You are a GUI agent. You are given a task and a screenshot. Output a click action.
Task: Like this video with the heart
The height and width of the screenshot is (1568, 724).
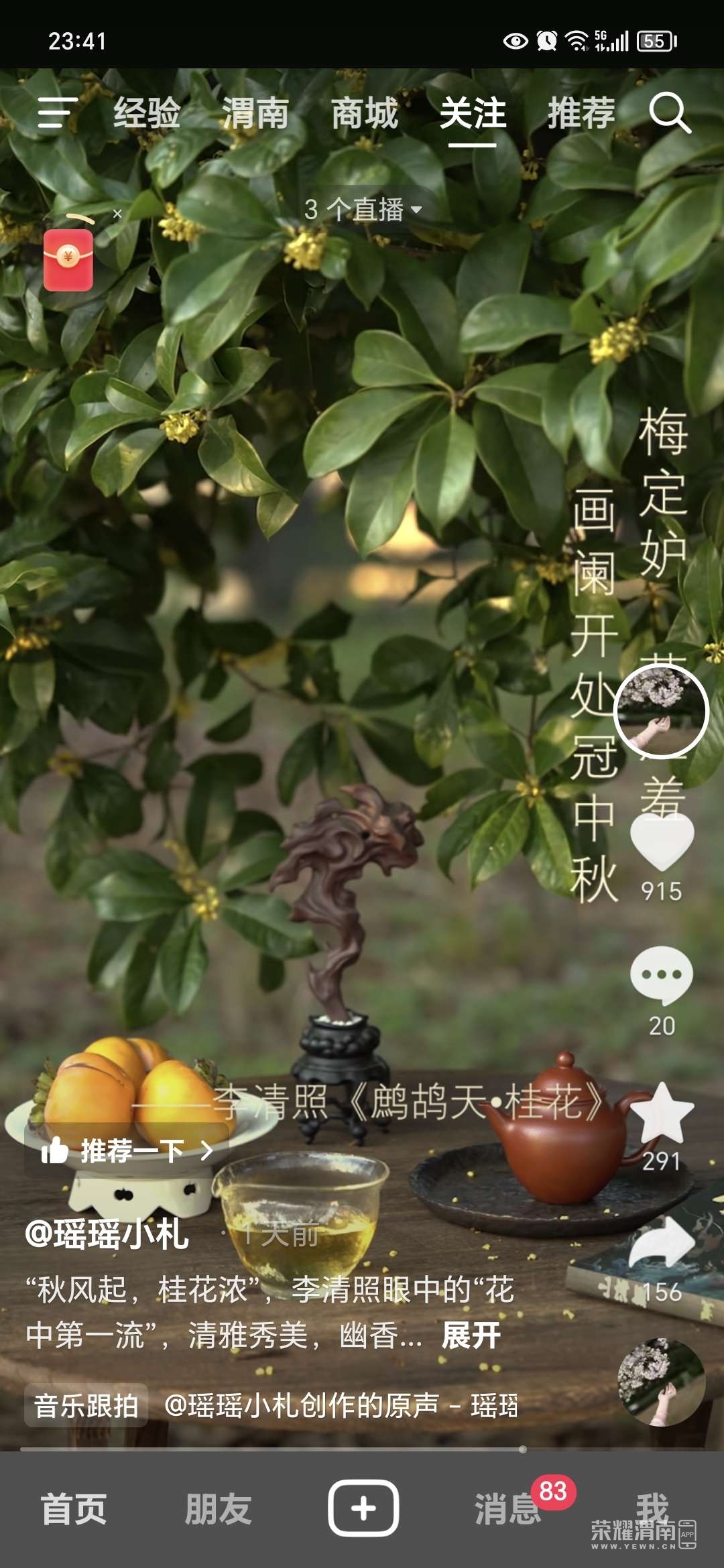click(x=662, y=842)
